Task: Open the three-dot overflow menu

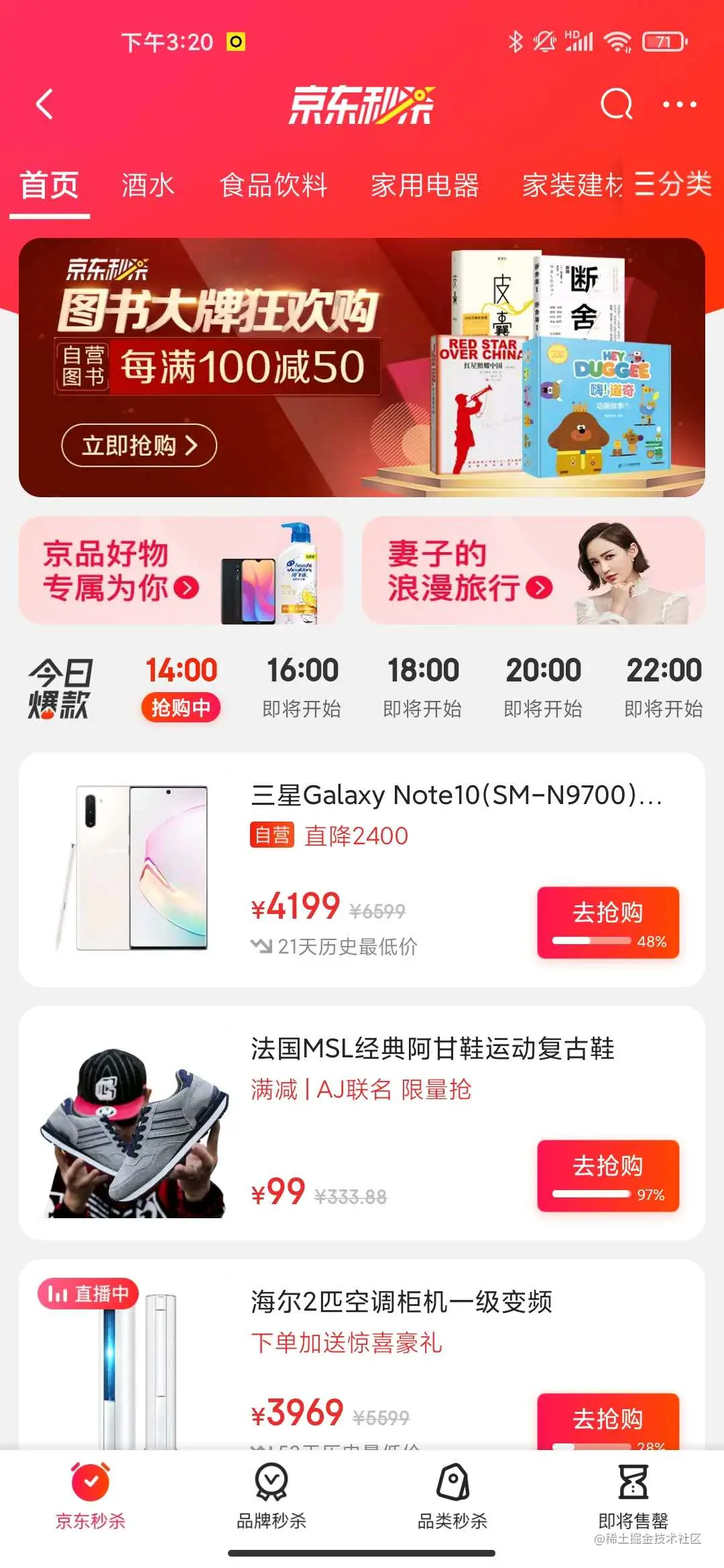Action: point(679,105)
